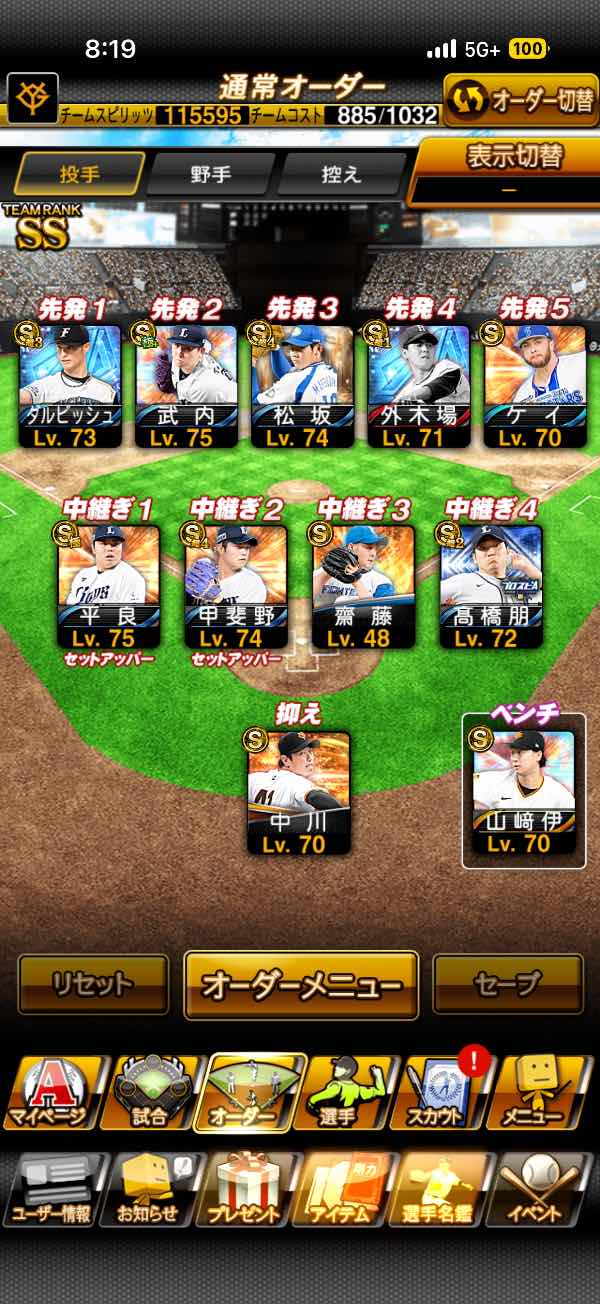Switch to the 控え tab

[341, 174]
